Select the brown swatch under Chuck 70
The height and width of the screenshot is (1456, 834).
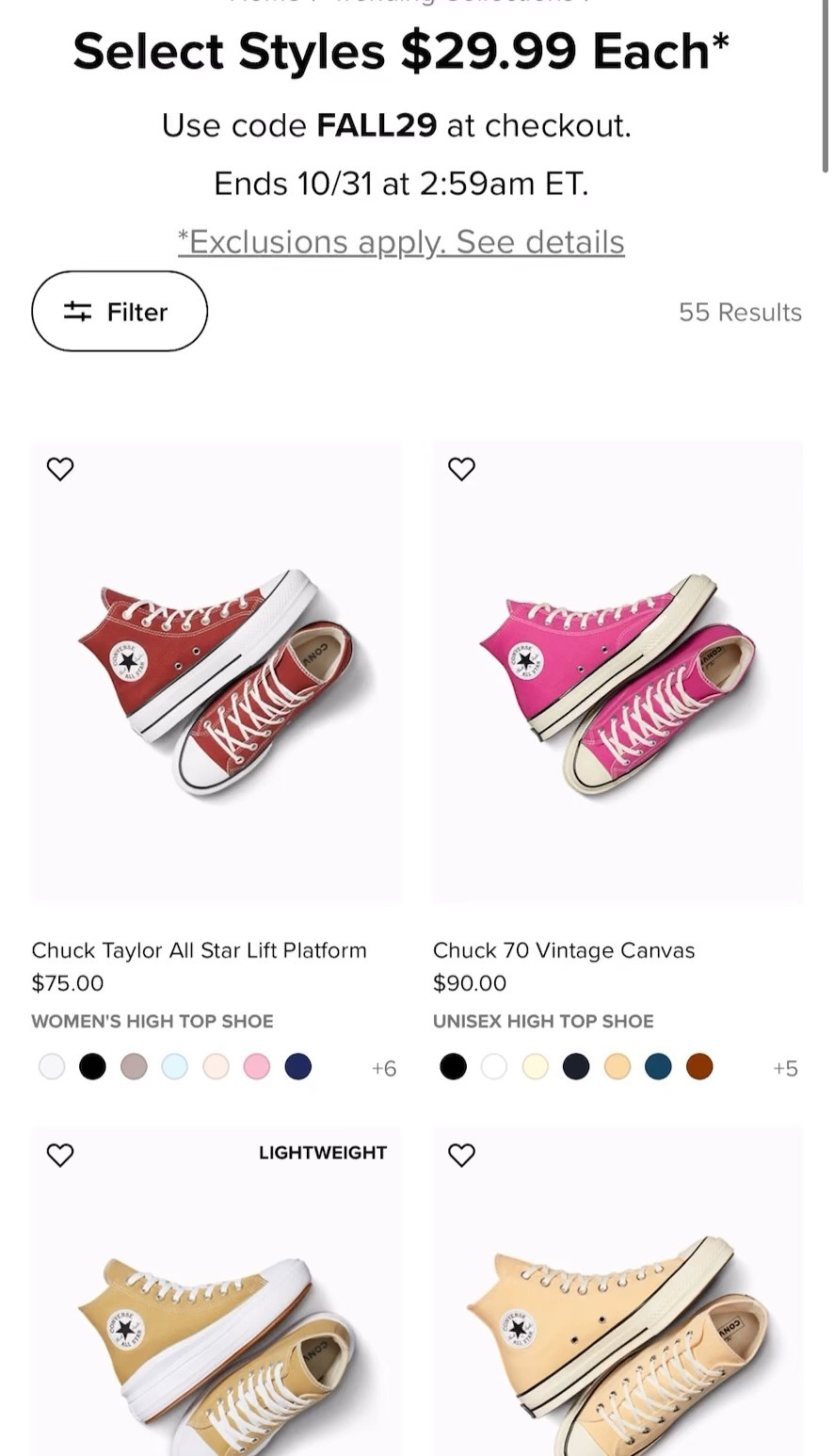click(x=699, y=1066)
